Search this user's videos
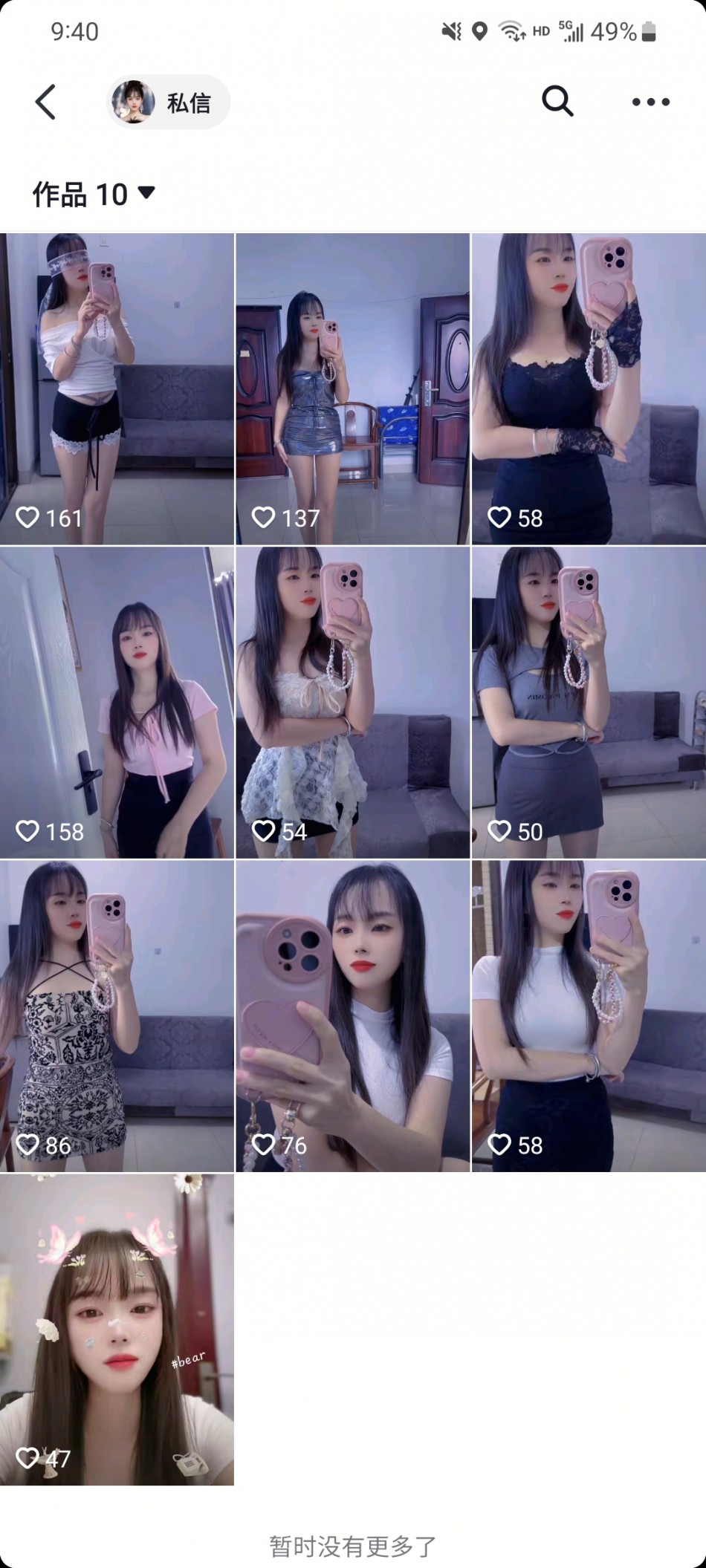This screenshot has height=1568, width=706. click(557, 101)
